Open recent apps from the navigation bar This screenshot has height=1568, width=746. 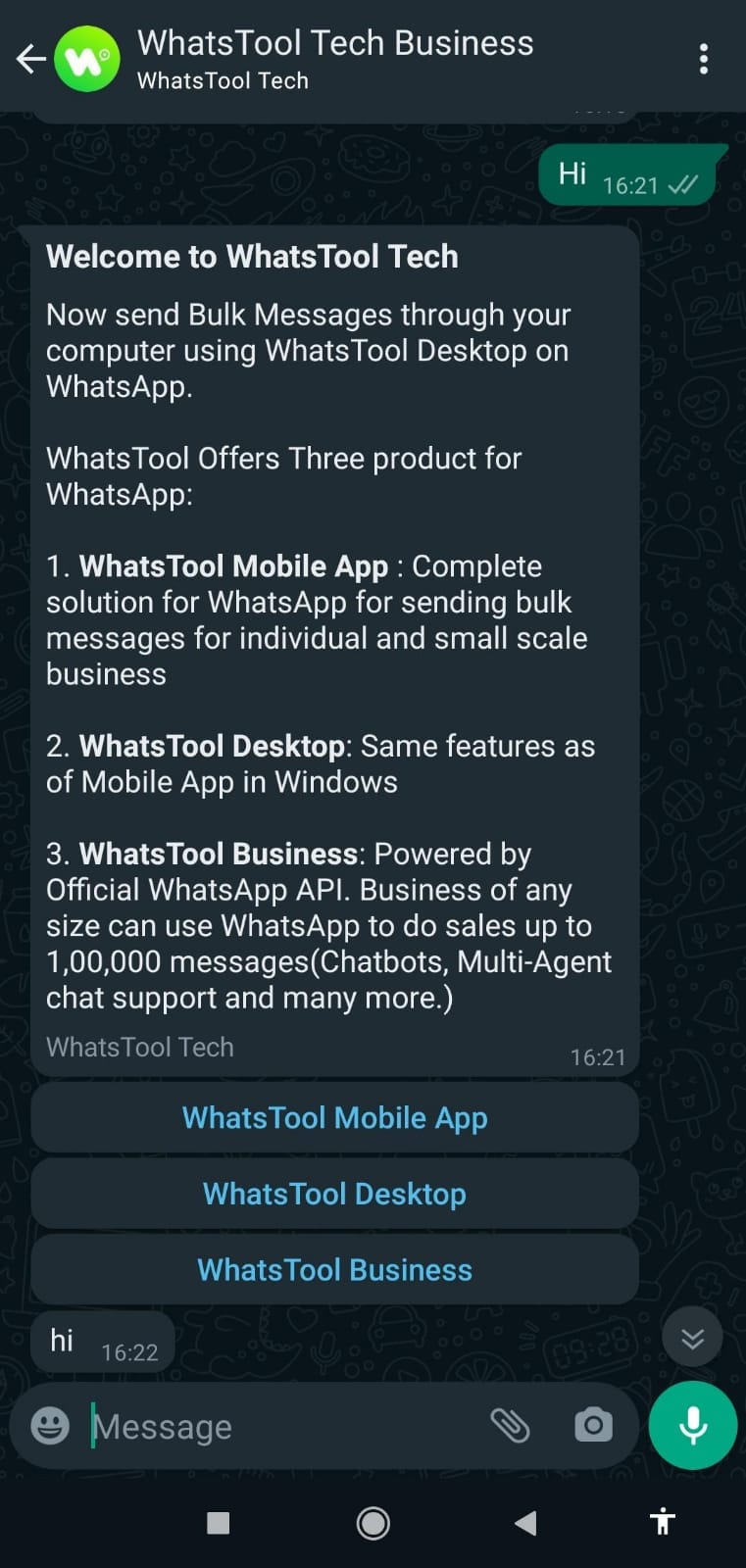219,1523
